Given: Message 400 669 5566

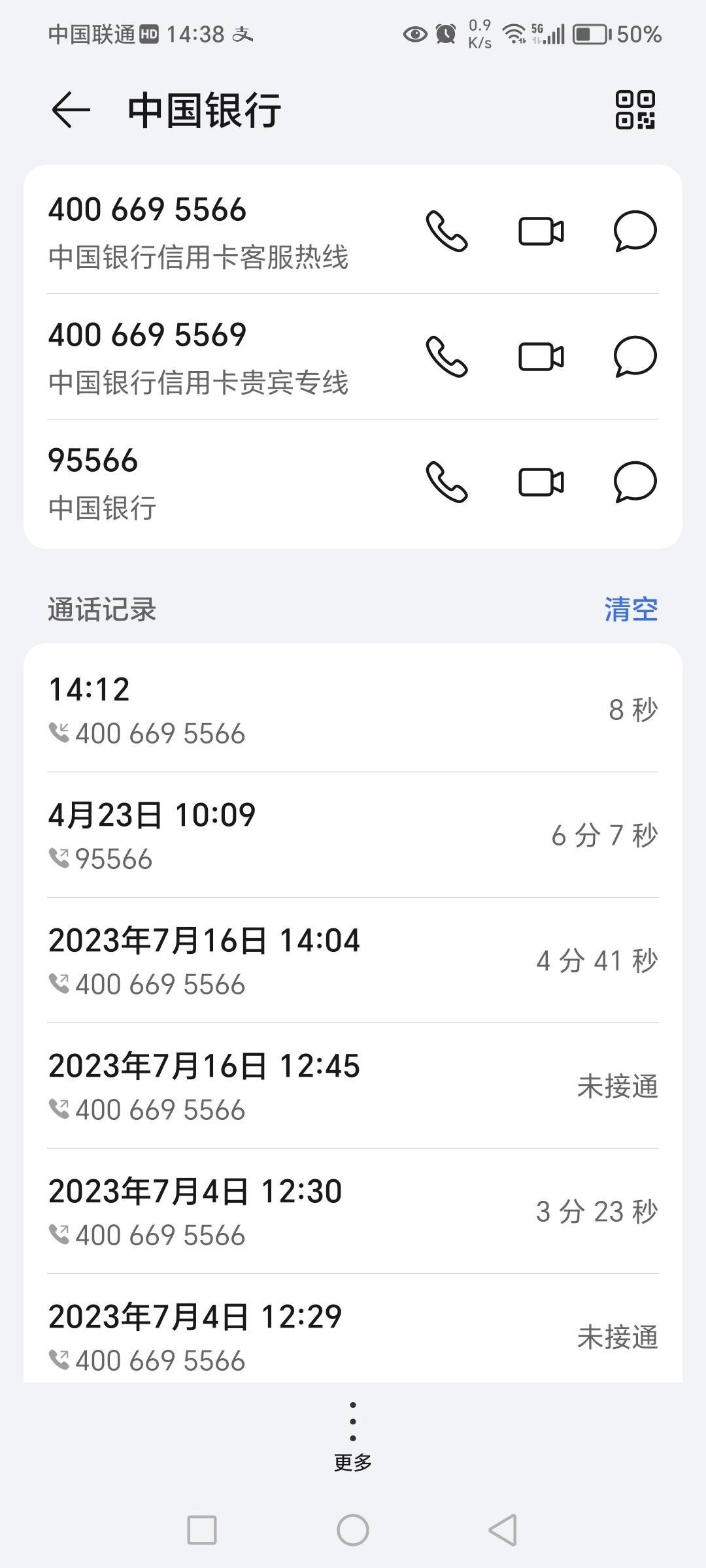Looking at the screenshot, I should click(x=635, y=231).
